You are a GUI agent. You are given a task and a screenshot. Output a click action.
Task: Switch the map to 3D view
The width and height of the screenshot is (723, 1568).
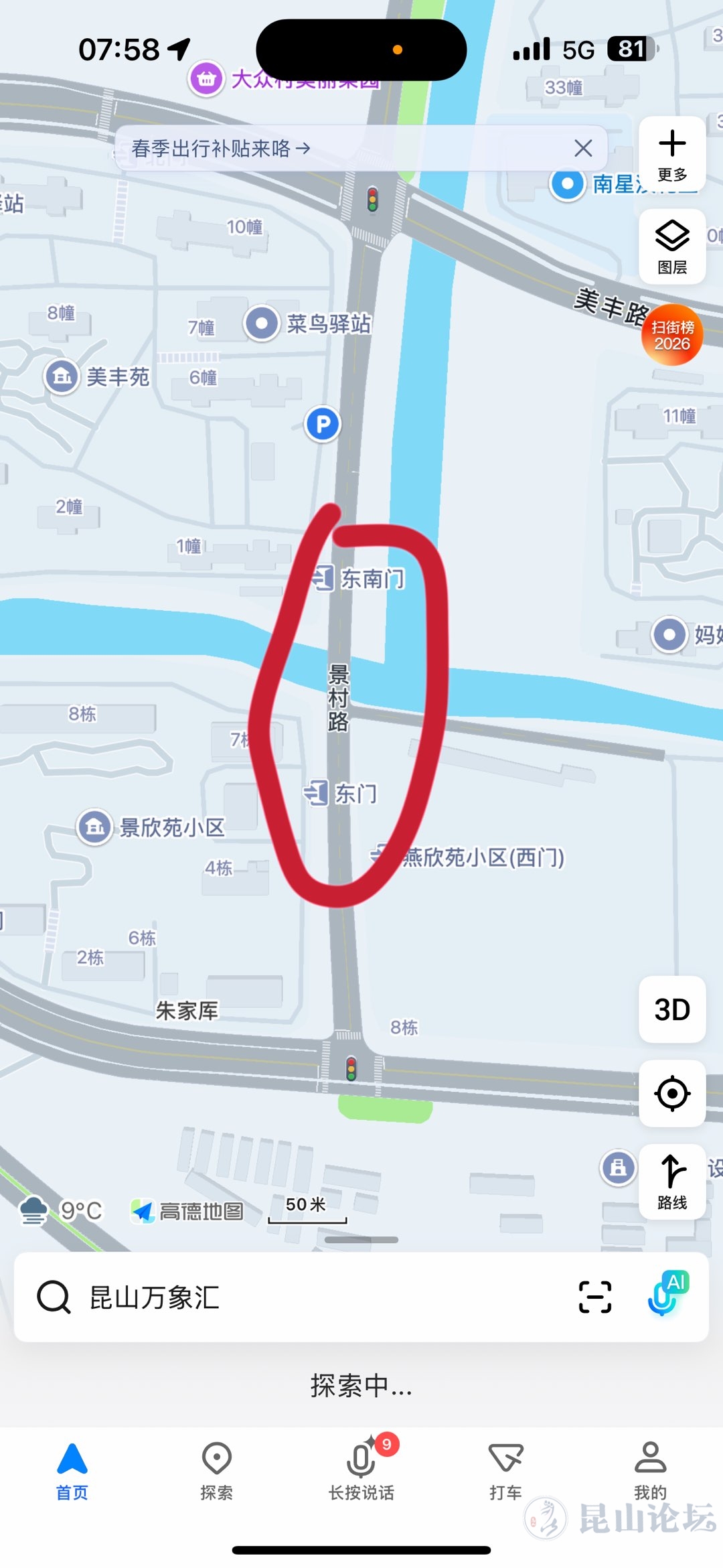672,1009
